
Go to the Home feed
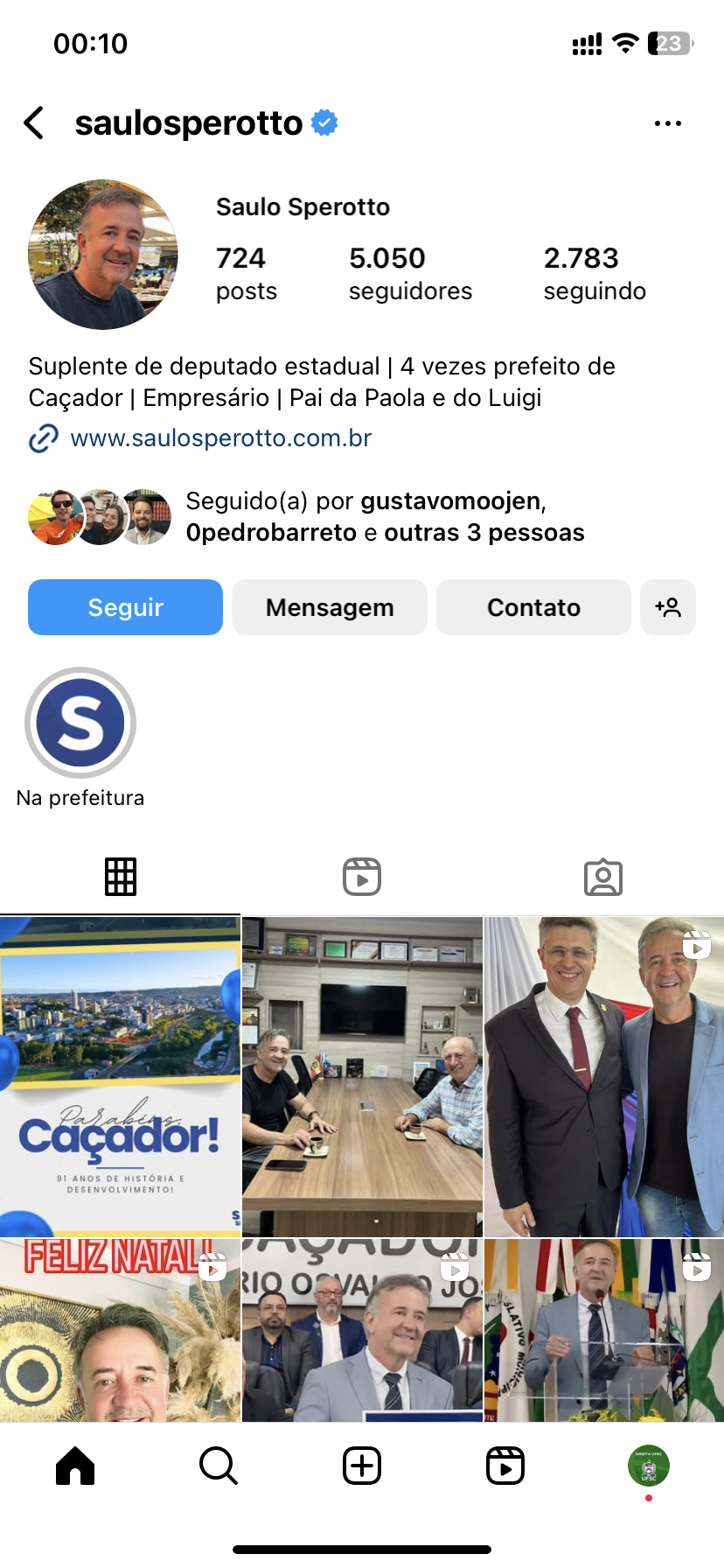pos(75,1465)
